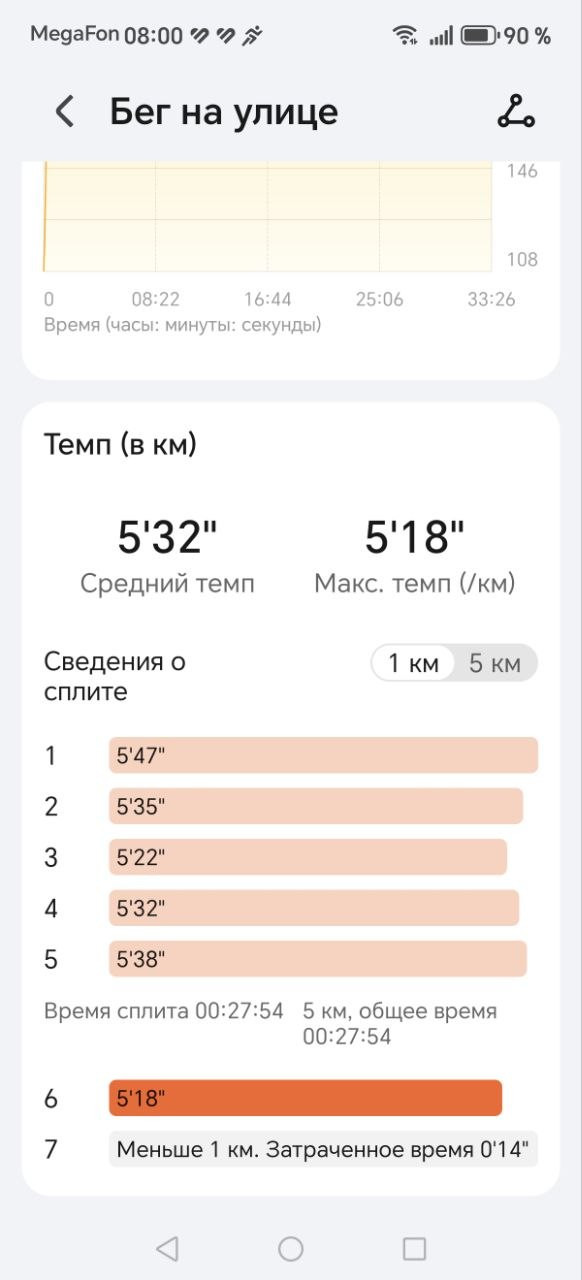Switch split view to 5 км
Screen dimensions: 582x1280
coord(495,663)
